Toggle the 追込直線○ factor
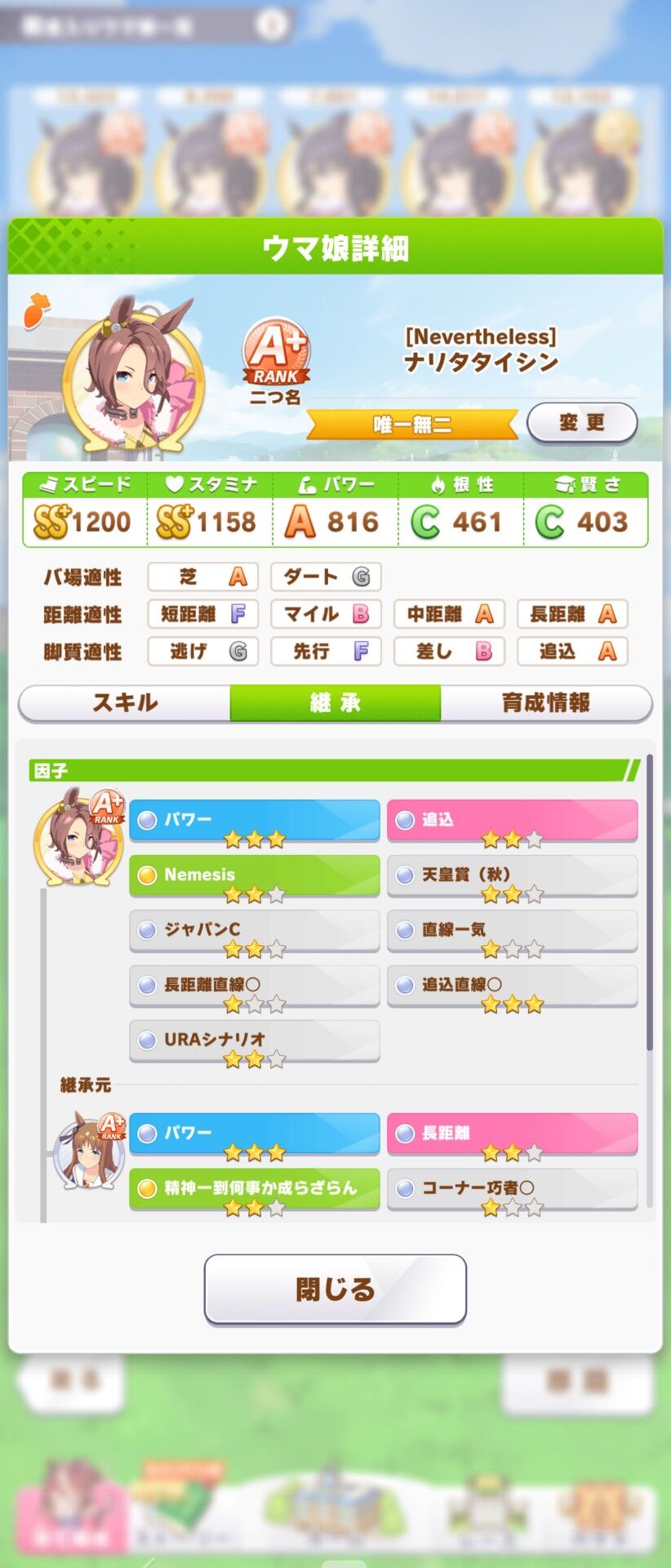Image resolution: width=671 pixels, height=1568 pixels. pyautogui.click(x=513, y=986)
